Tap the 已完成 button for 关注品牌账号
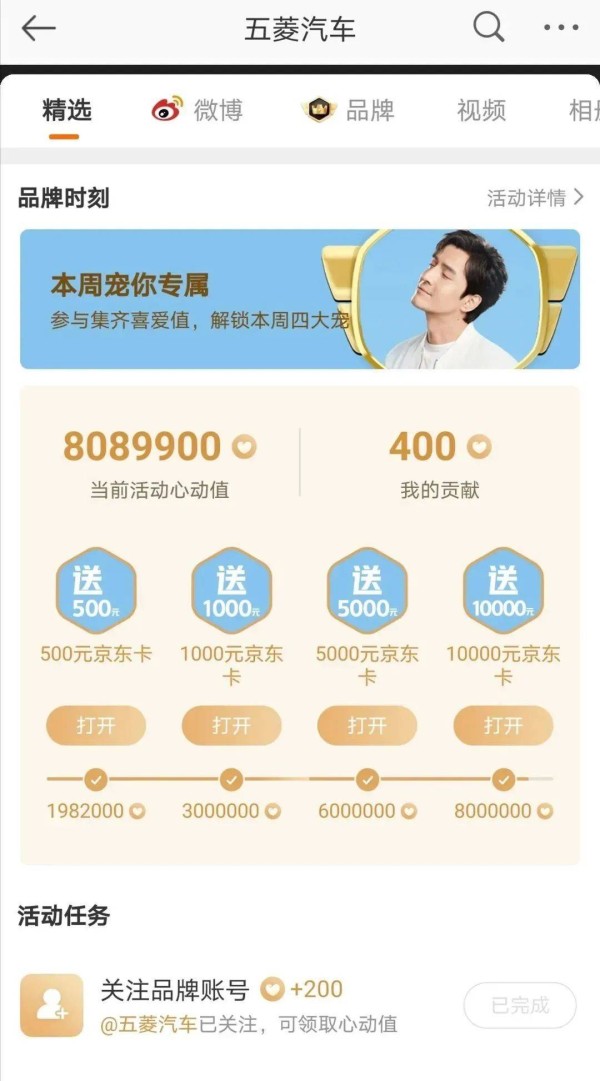This screenshot has width=600, height=1081. 520,1005
